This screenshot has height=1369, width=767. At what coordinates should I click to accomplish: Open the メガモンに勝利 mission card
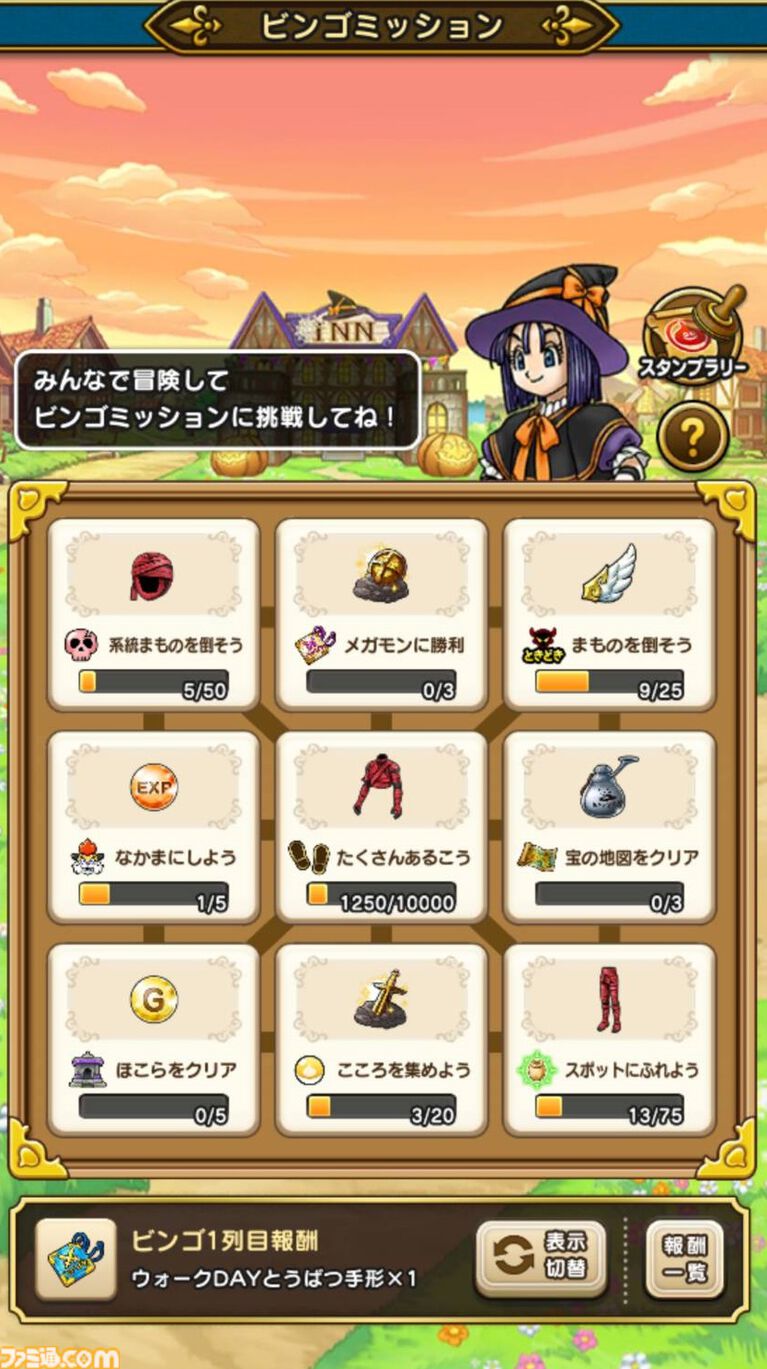point(381,613)
